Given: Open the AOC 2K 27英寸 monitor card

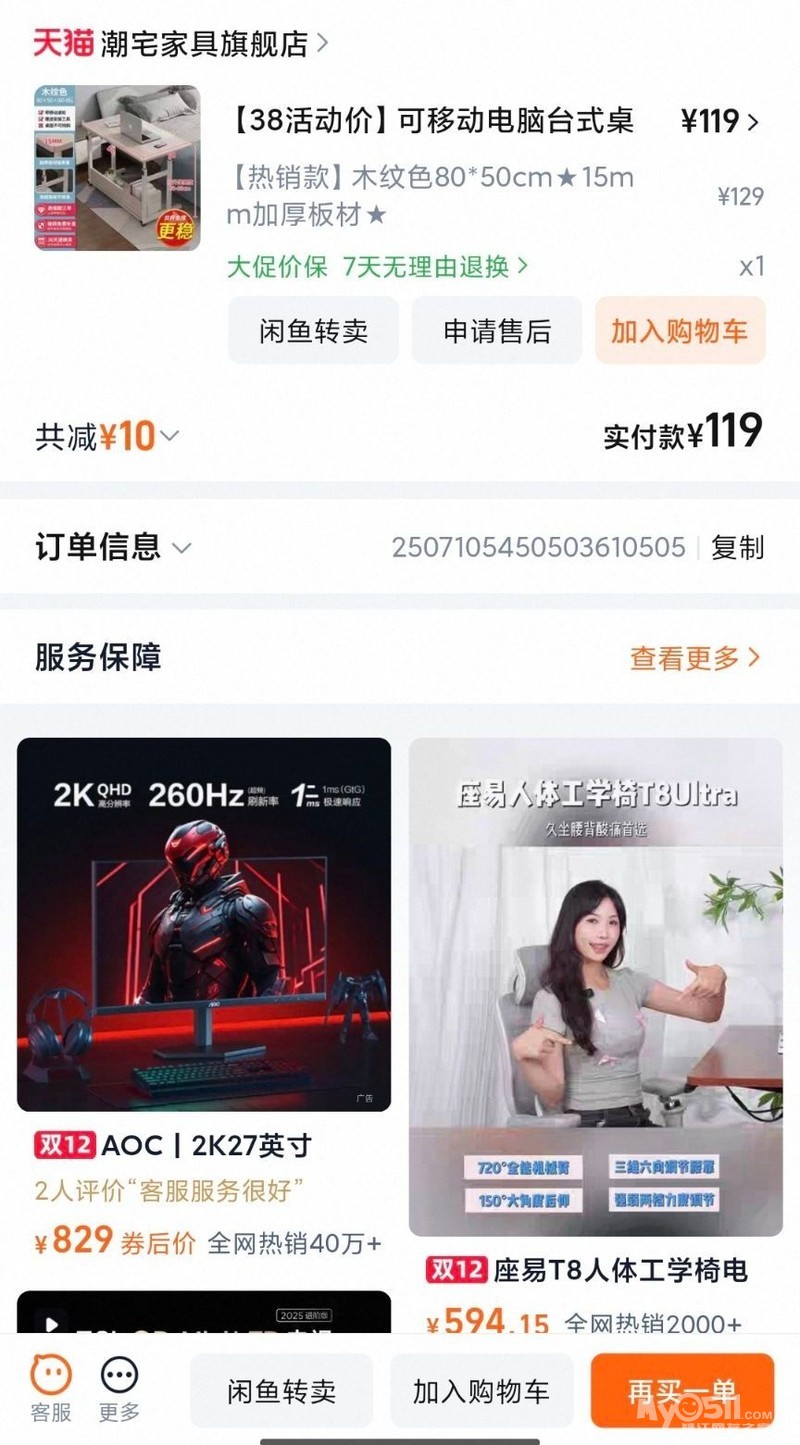Looking at the screenshot, I should 204,925.
